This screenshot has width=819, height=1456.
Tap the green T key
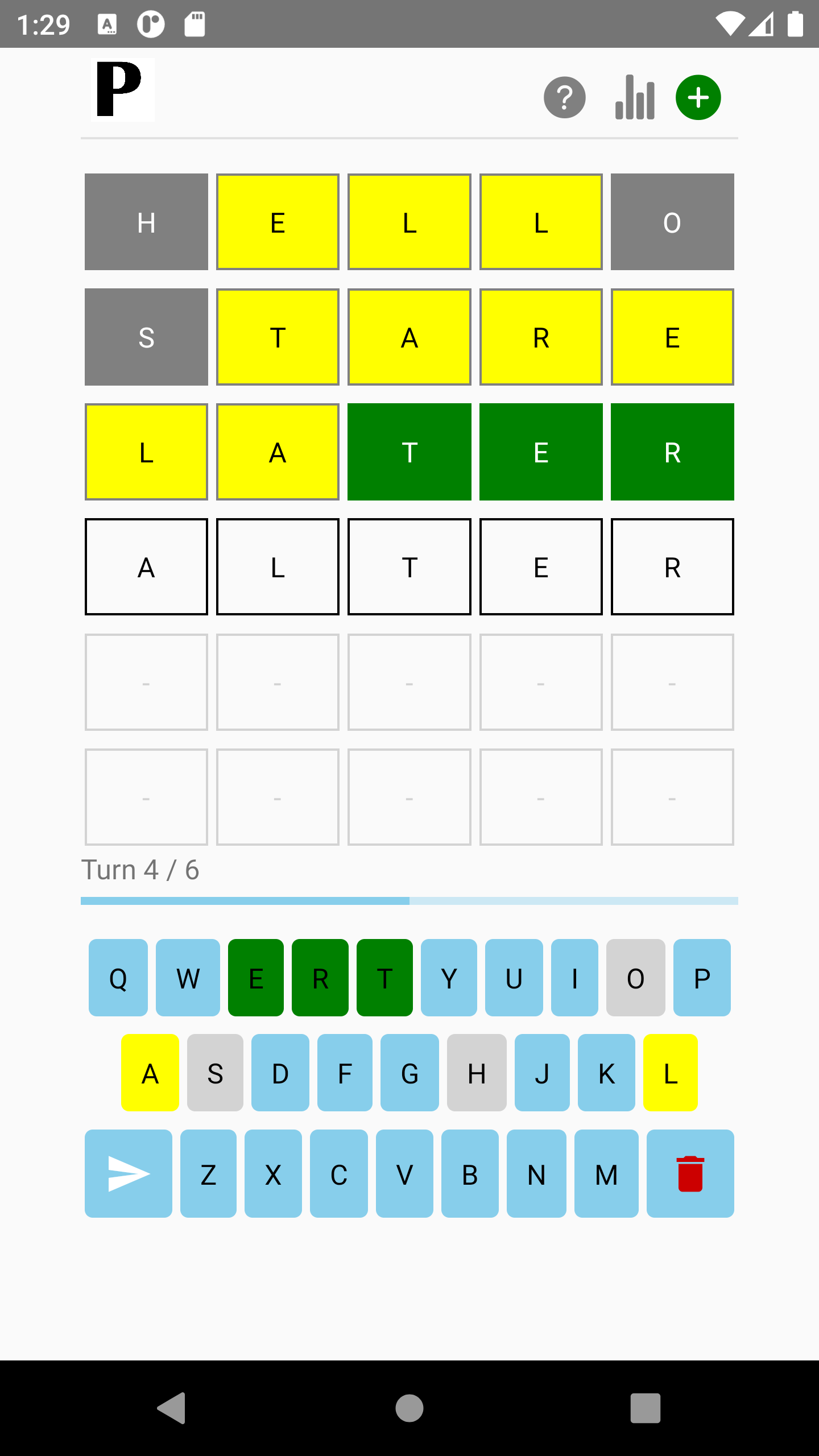384,978
